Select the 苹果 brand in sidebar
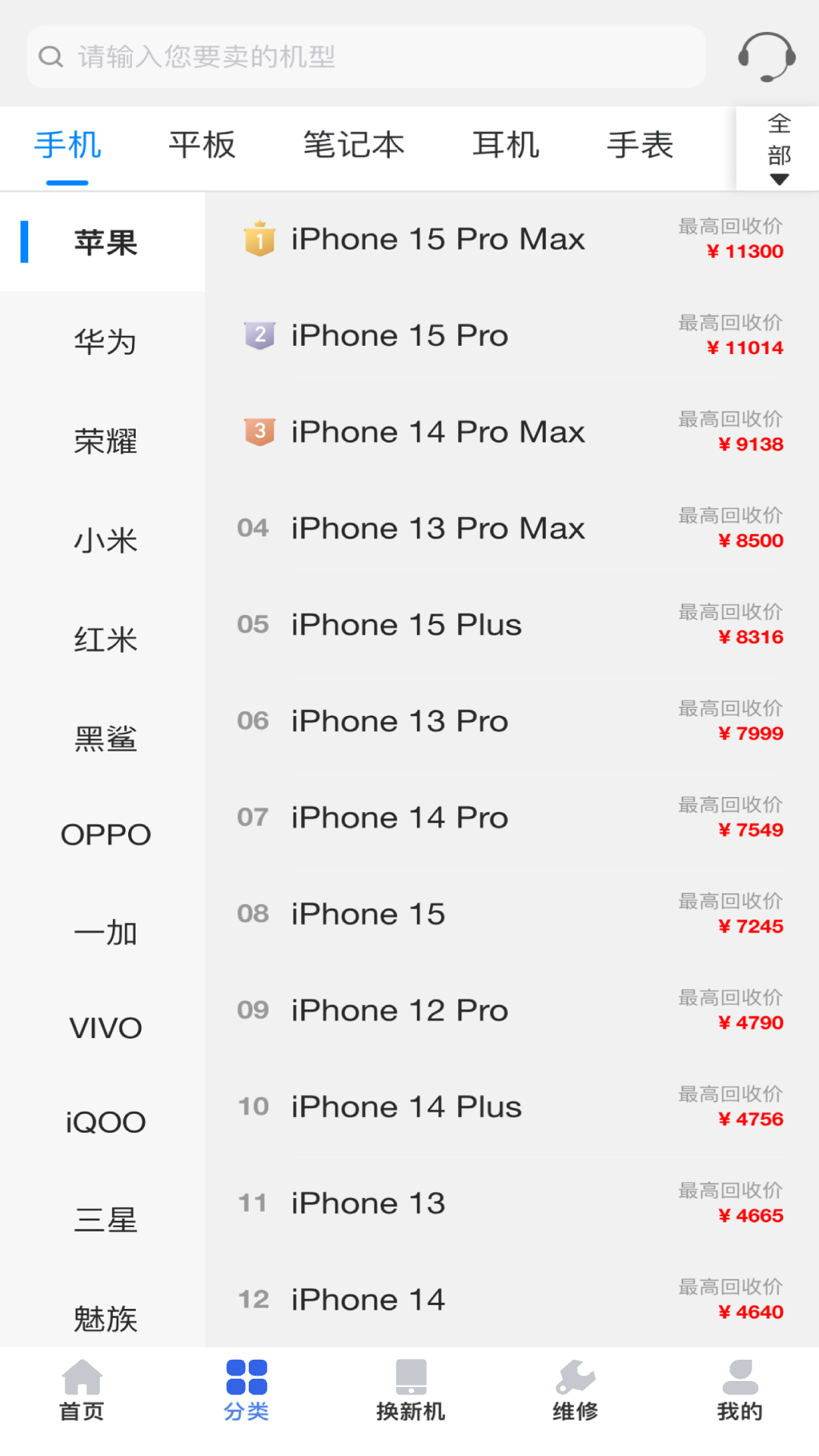This screenshot has width=819, height=1456. point(106,241)
